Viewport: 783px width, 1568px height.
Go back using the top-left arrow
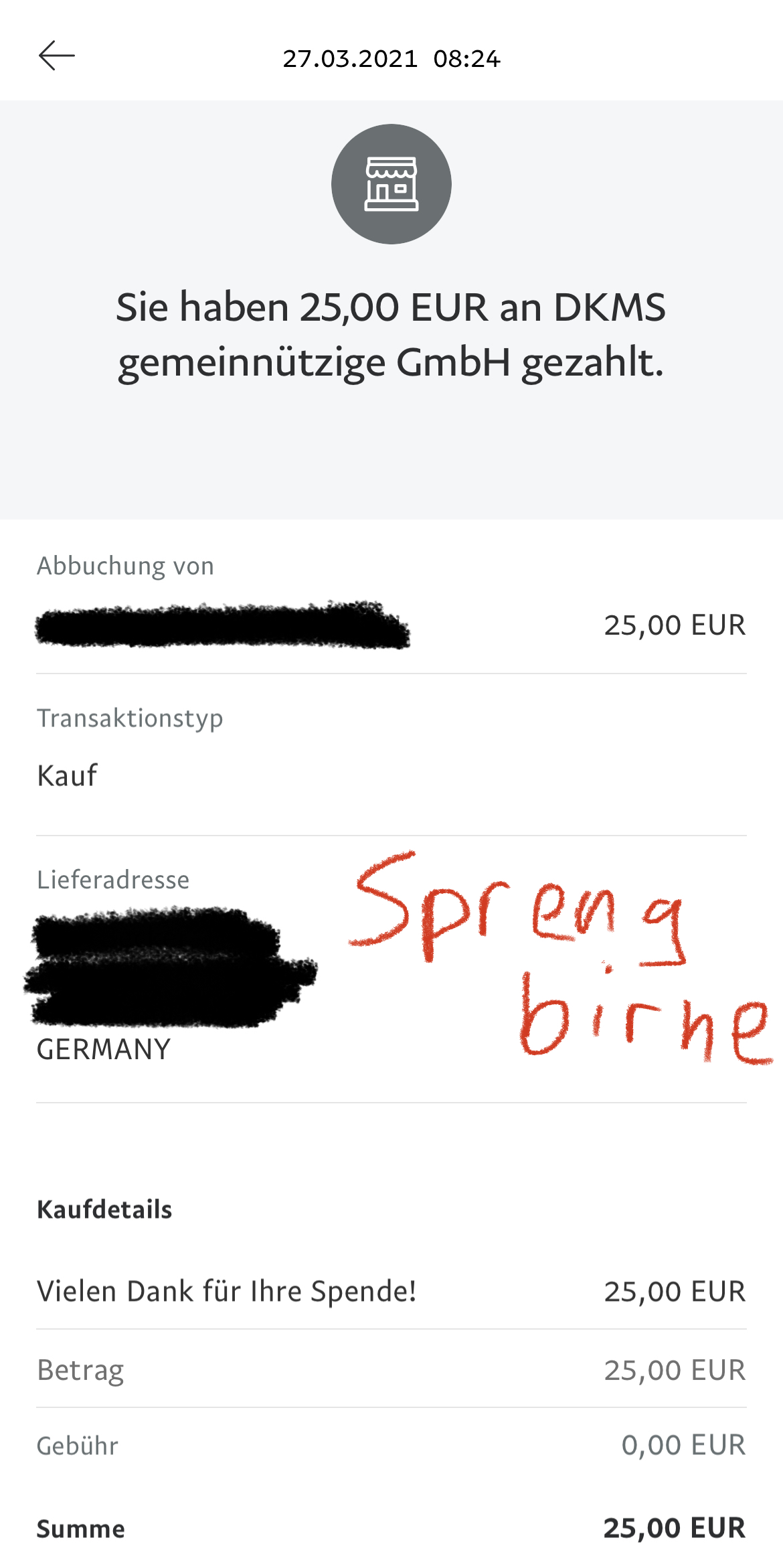(x=57, y=56)
